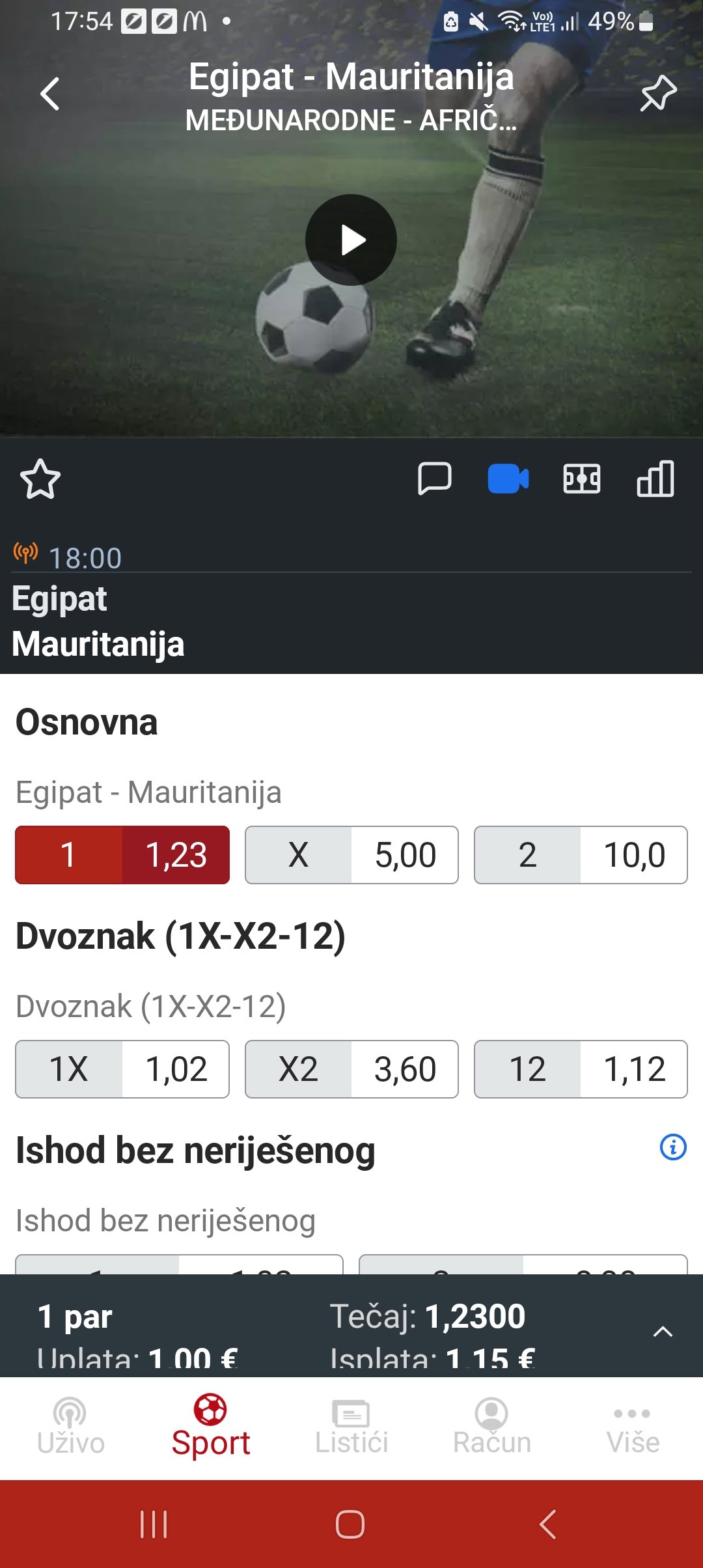703x1568 pixels.
Task: View info about Ishod bez neriješenog
Action: pos(673,1147)
